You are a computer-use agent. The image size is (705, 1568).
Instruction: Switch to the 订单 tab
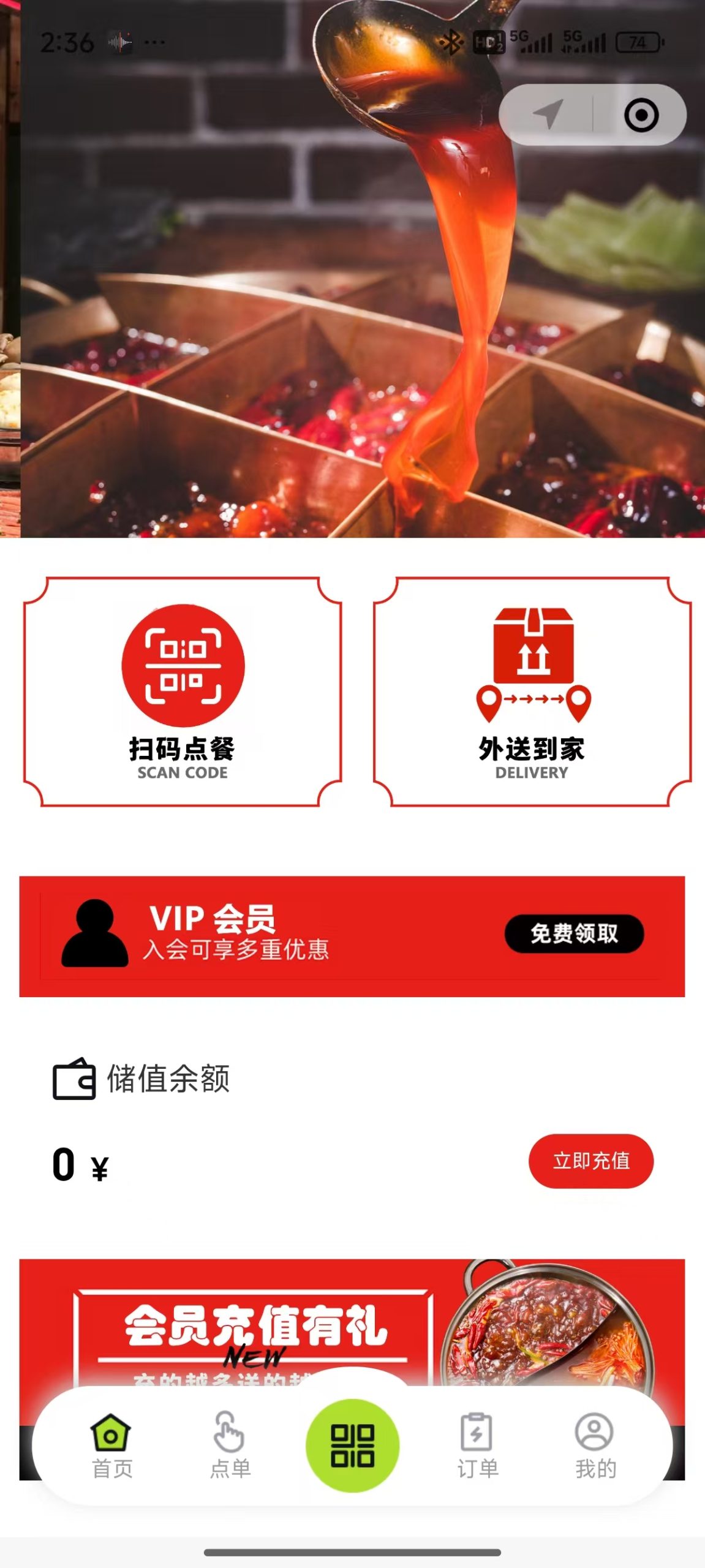click(x=477, y=1445)
